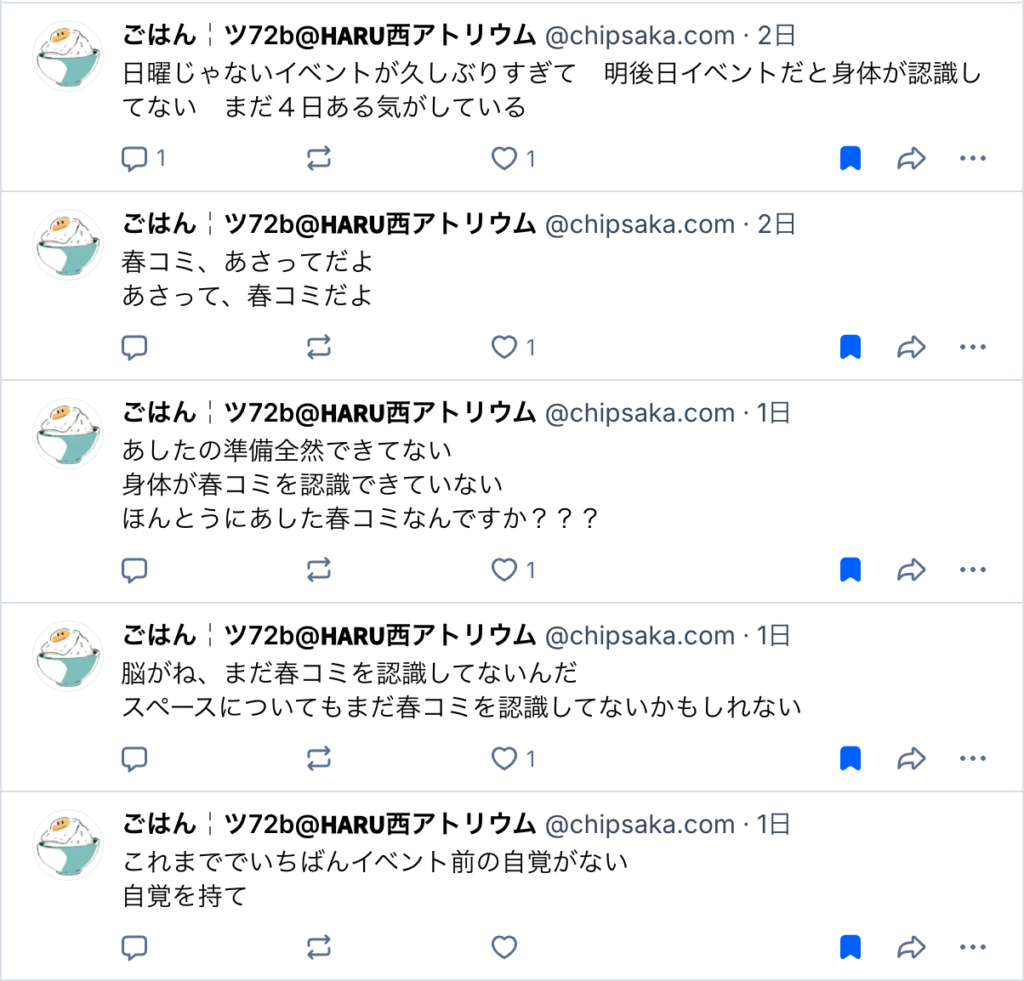Like the 春コミ、あさってだよ post
The height and width of the screenshot is (981, 1024).
tap(505, 347)
